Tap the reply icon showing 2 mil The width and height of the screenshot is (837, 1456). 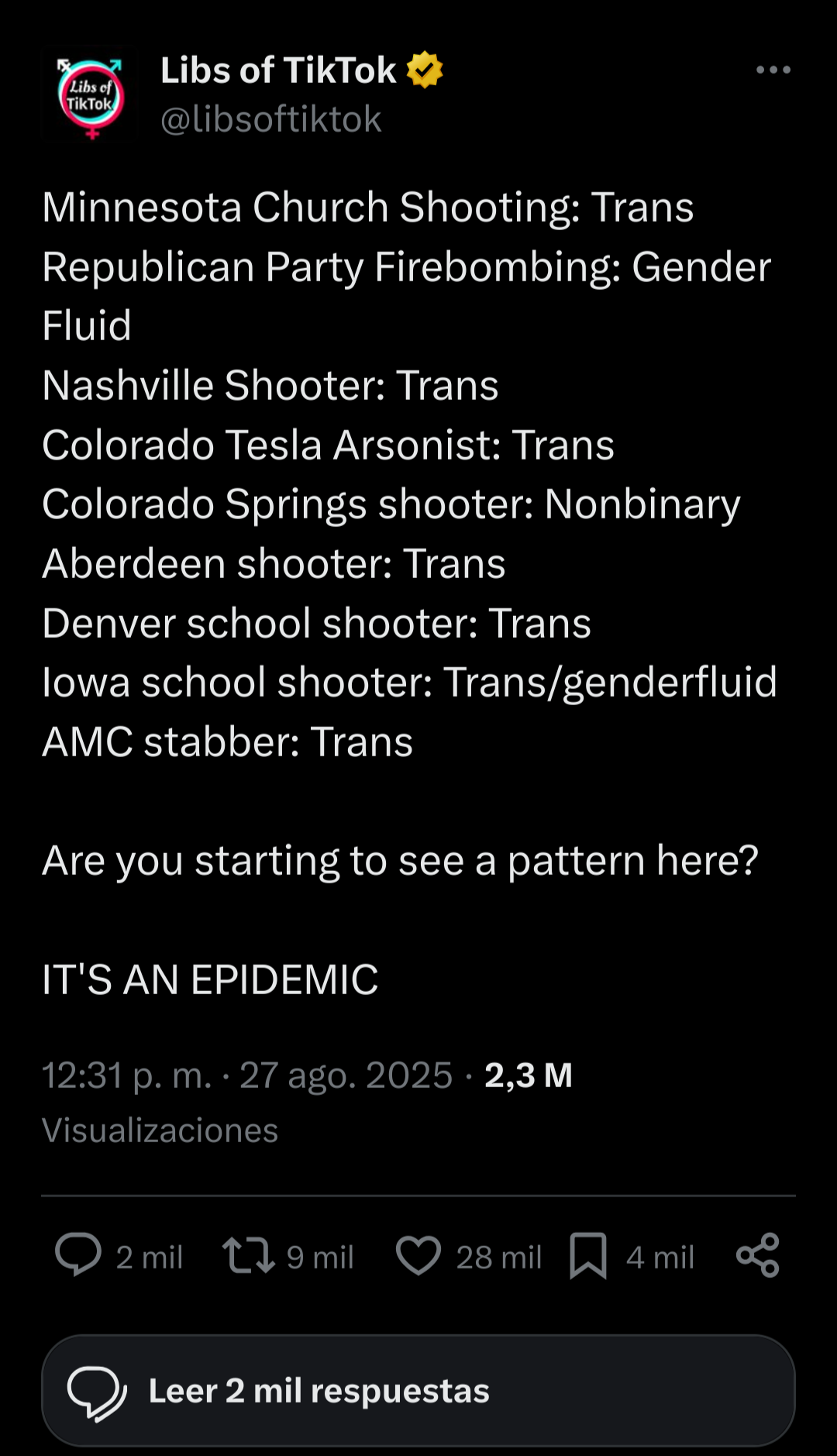(78, 1255)
